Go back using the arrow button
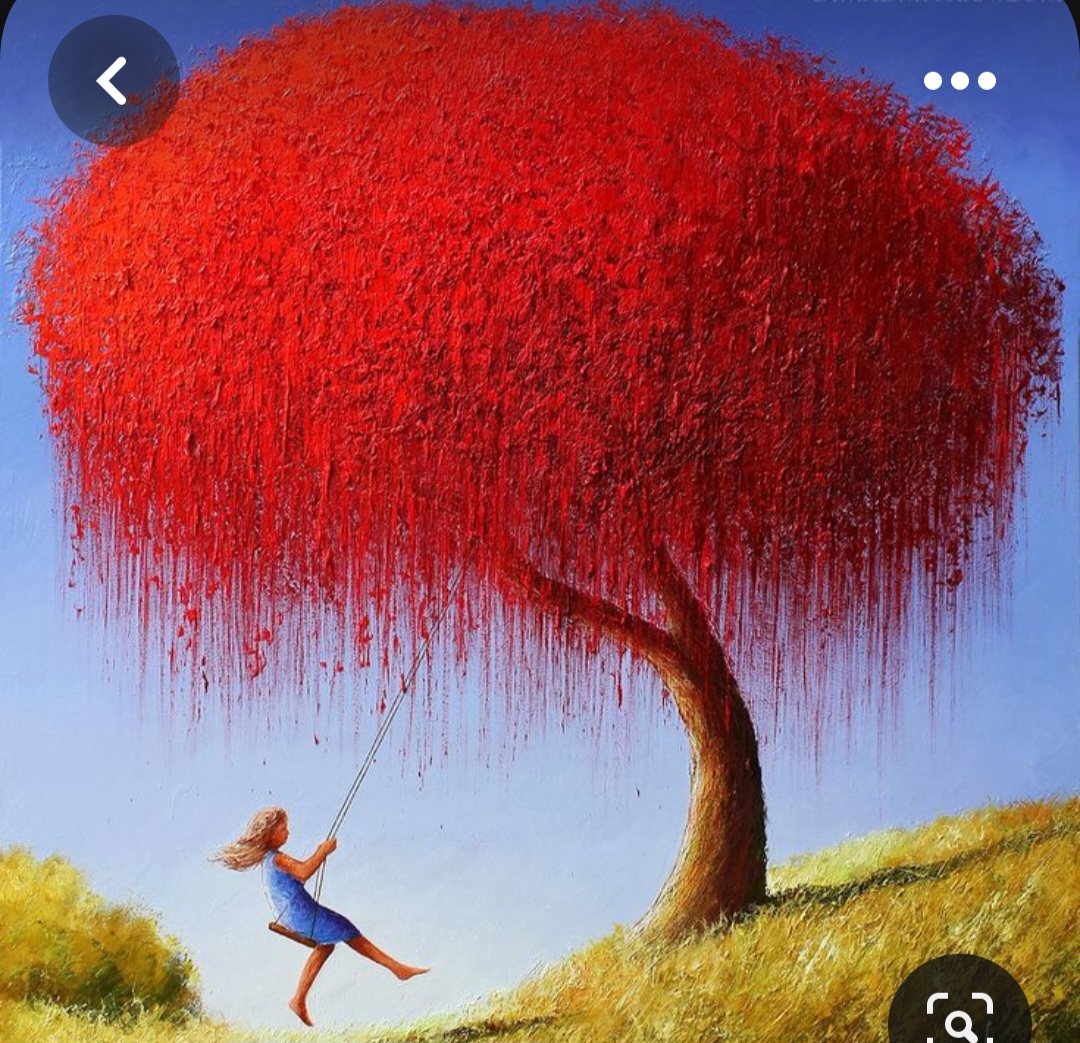 [x=114, y=81]
